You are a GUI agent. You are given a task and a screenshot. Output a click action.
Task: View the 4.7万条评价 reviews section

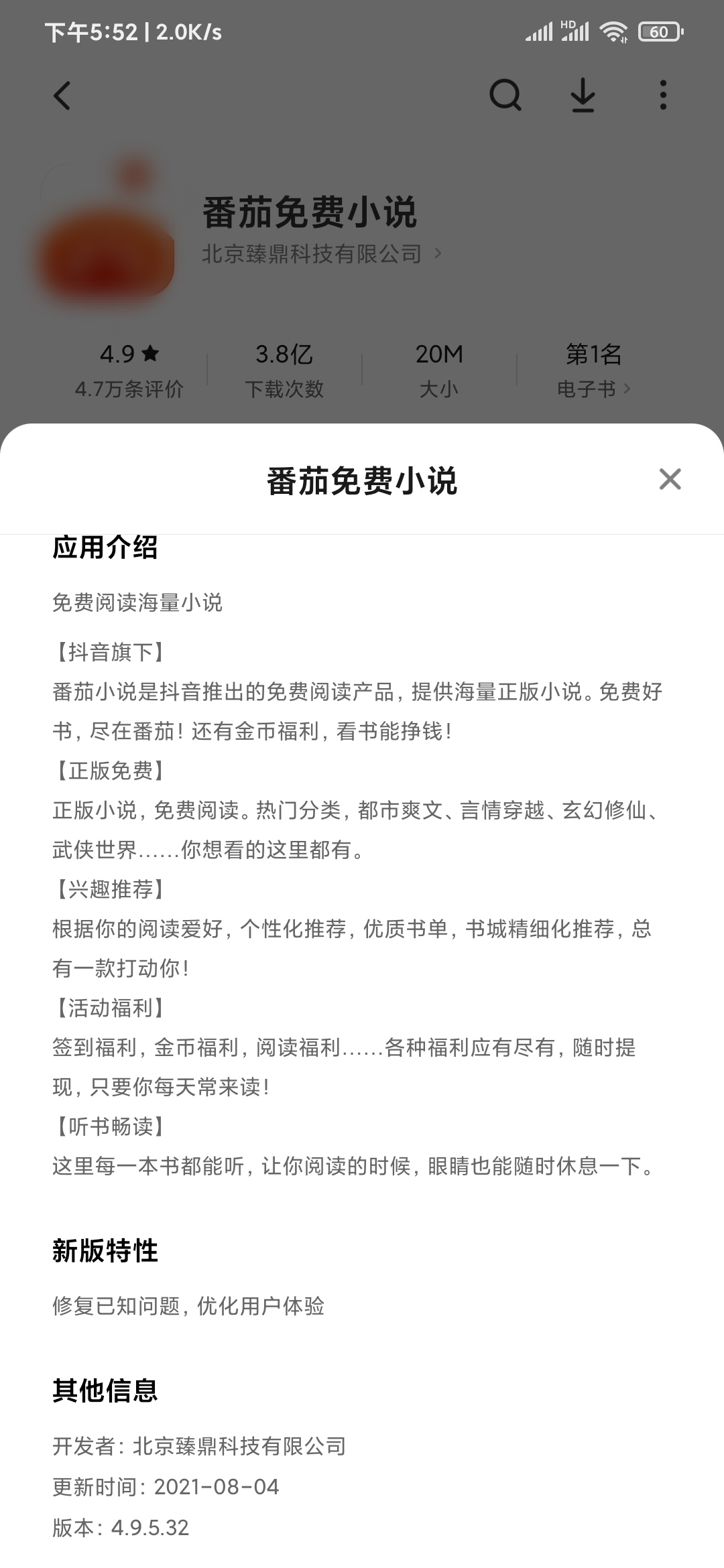129,387
